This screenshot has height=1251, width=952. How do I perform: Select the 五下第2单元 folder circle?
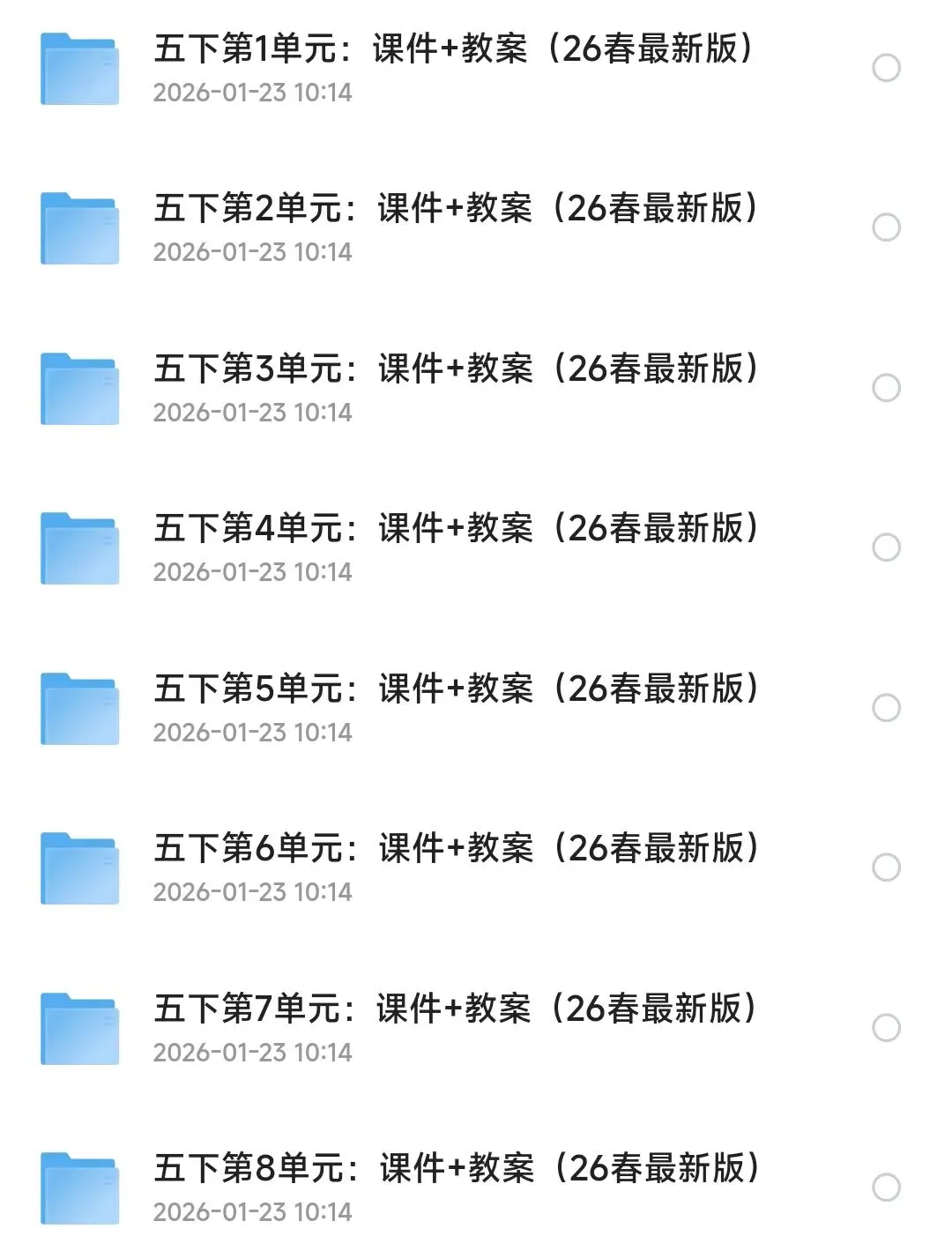tap(886, 227)
